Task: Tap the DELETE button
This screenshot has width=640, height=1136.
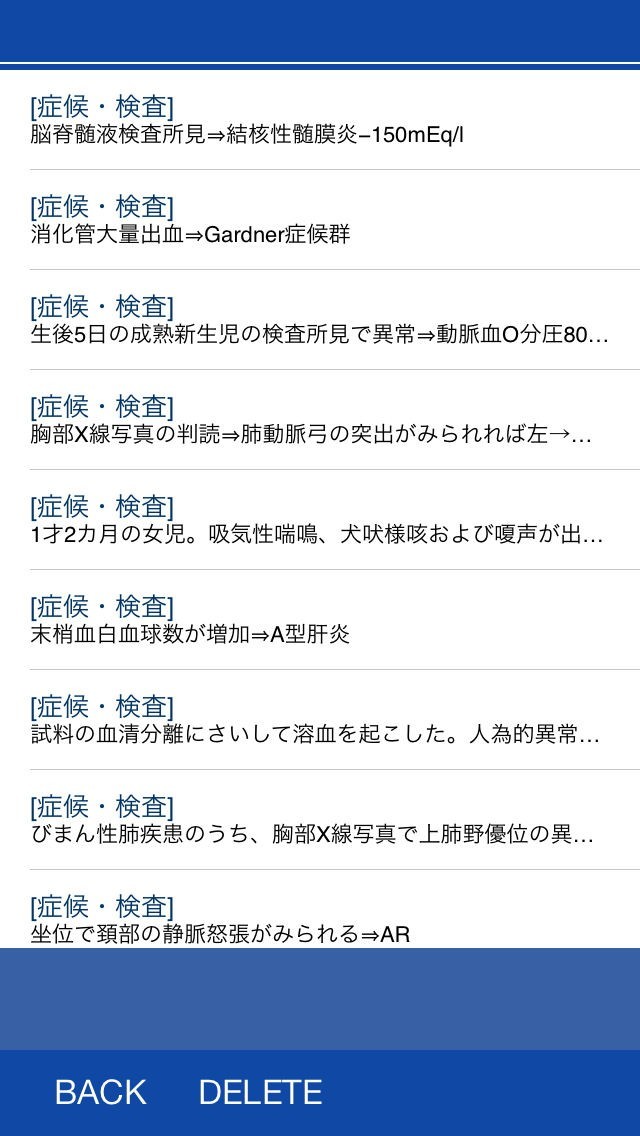Action: [x=260, y=1092]
